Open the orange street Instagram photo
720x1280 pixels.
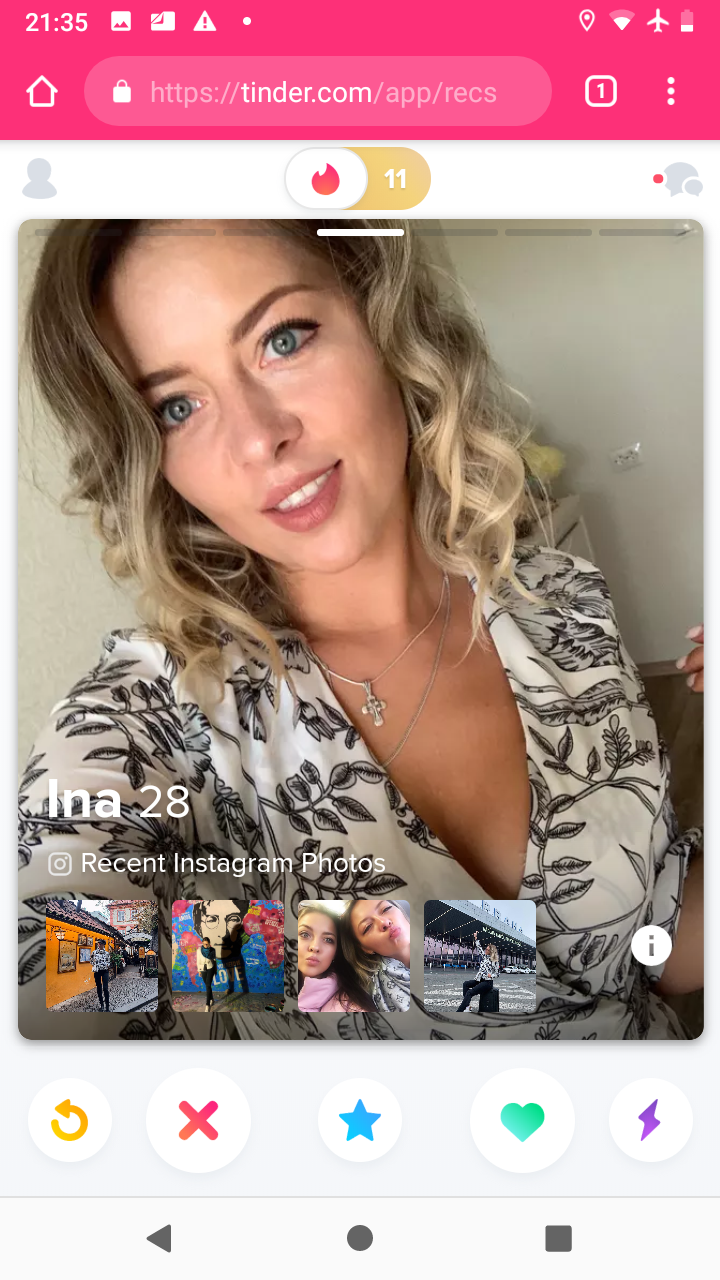pyautogui.click(x=102, y=956)
